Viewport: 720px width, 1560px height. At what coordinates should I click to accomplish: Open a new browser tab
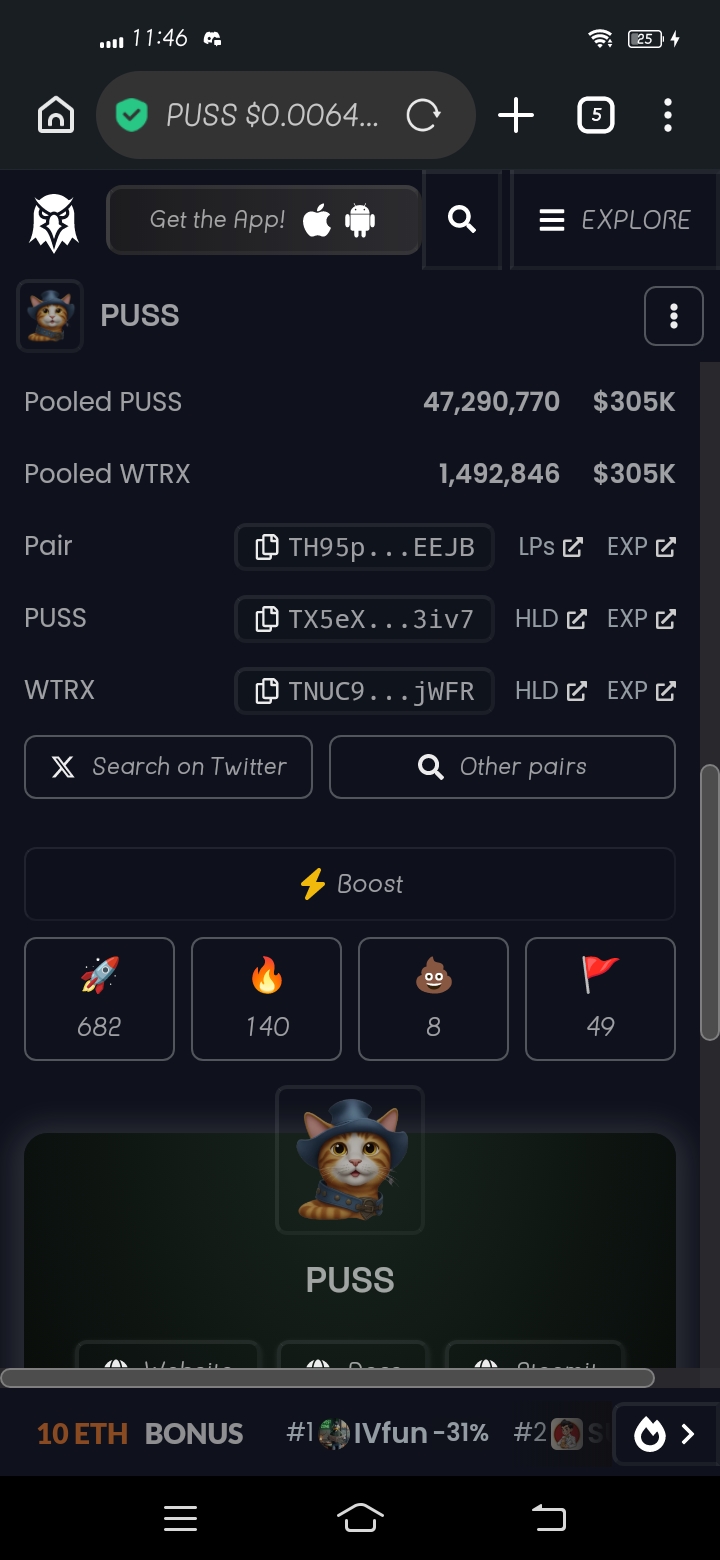[x=516, y=116]
